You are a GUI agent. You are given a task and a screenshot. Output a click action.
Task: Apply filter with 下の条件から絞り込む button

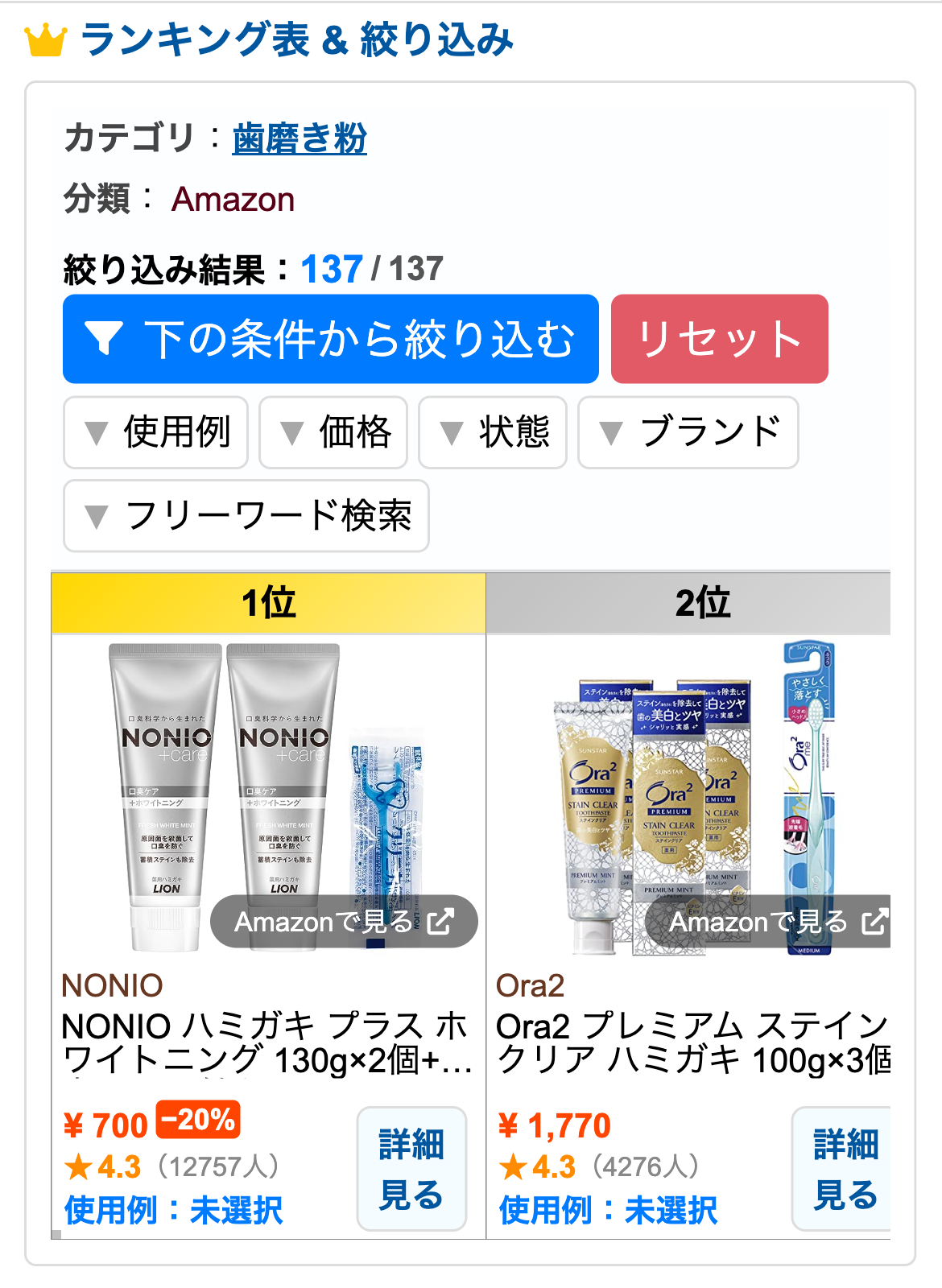click(x=330, y=339)
